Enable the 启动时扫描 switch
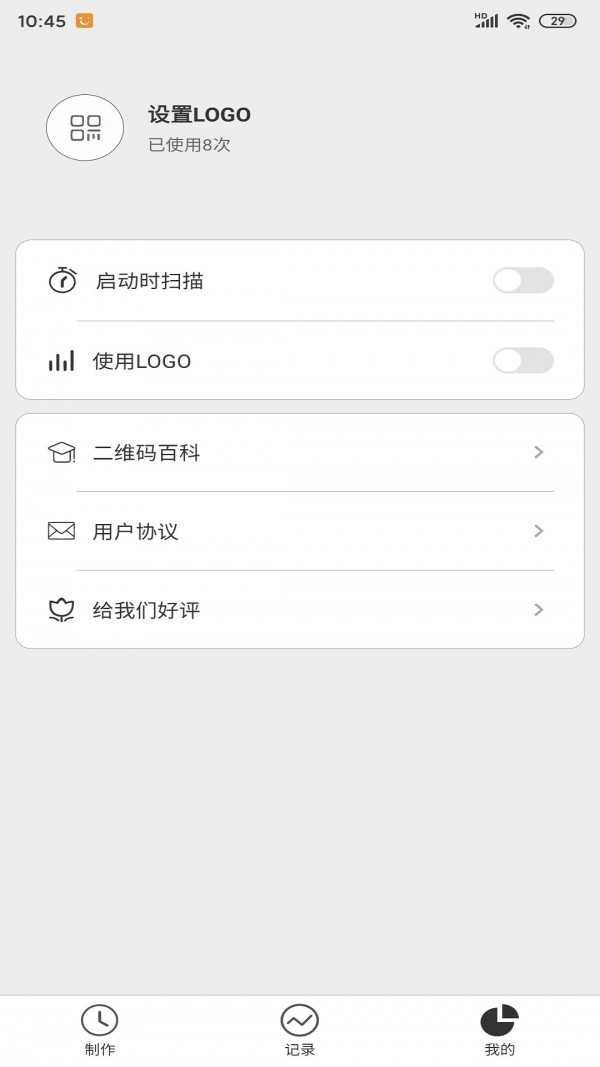 tap(522, 281)
